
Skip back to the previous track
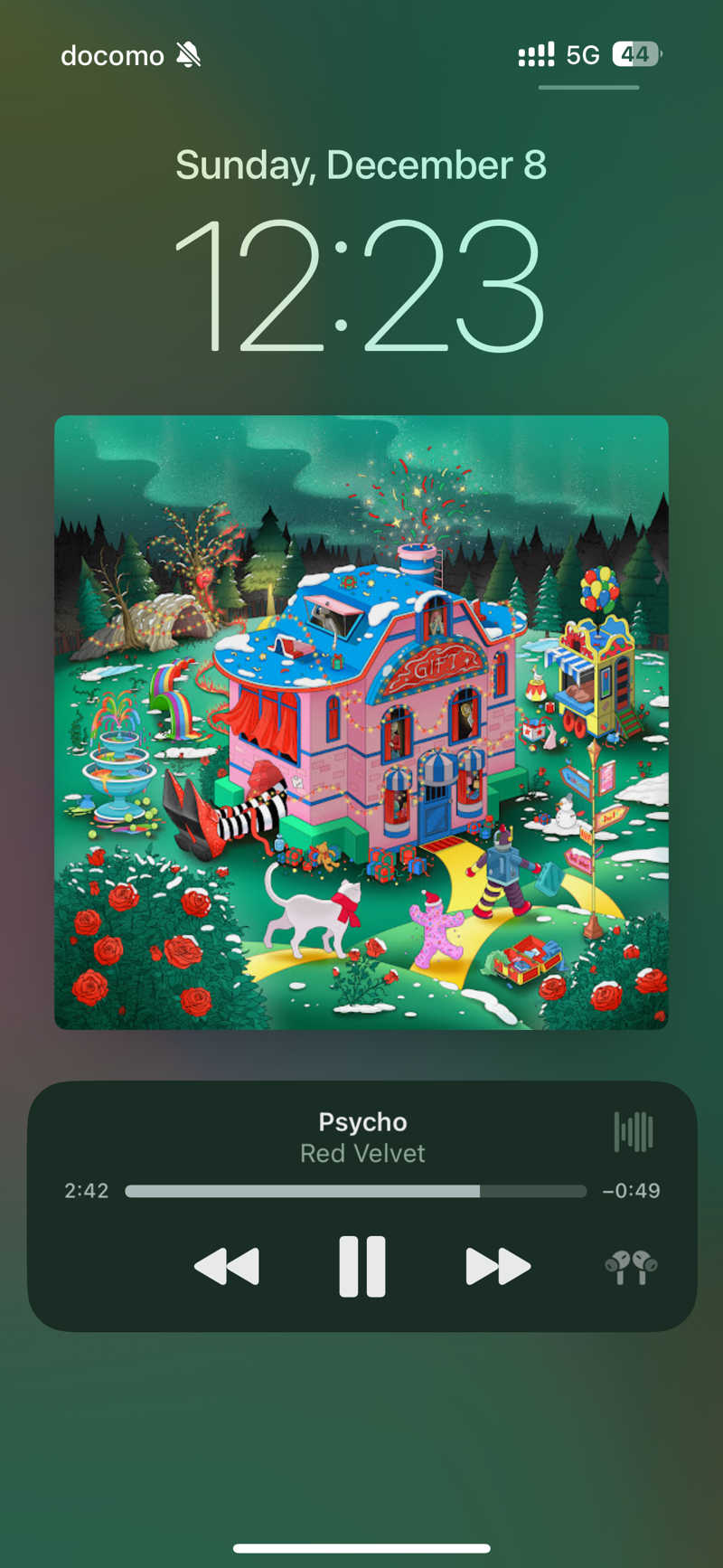pos(227,1266)
